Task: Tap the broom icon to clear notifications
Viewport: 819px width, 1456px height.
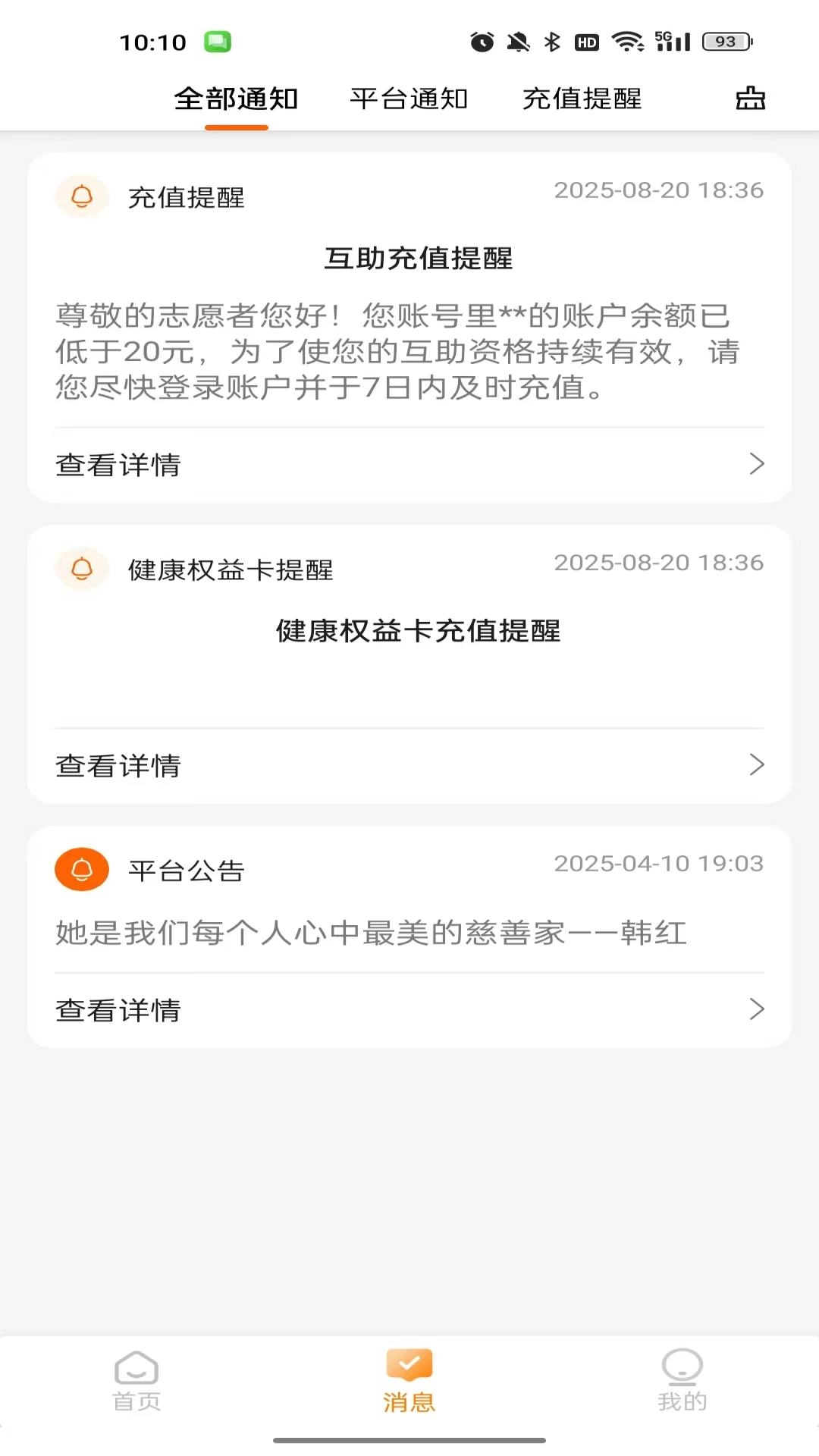Action: (x=749, y=99)
